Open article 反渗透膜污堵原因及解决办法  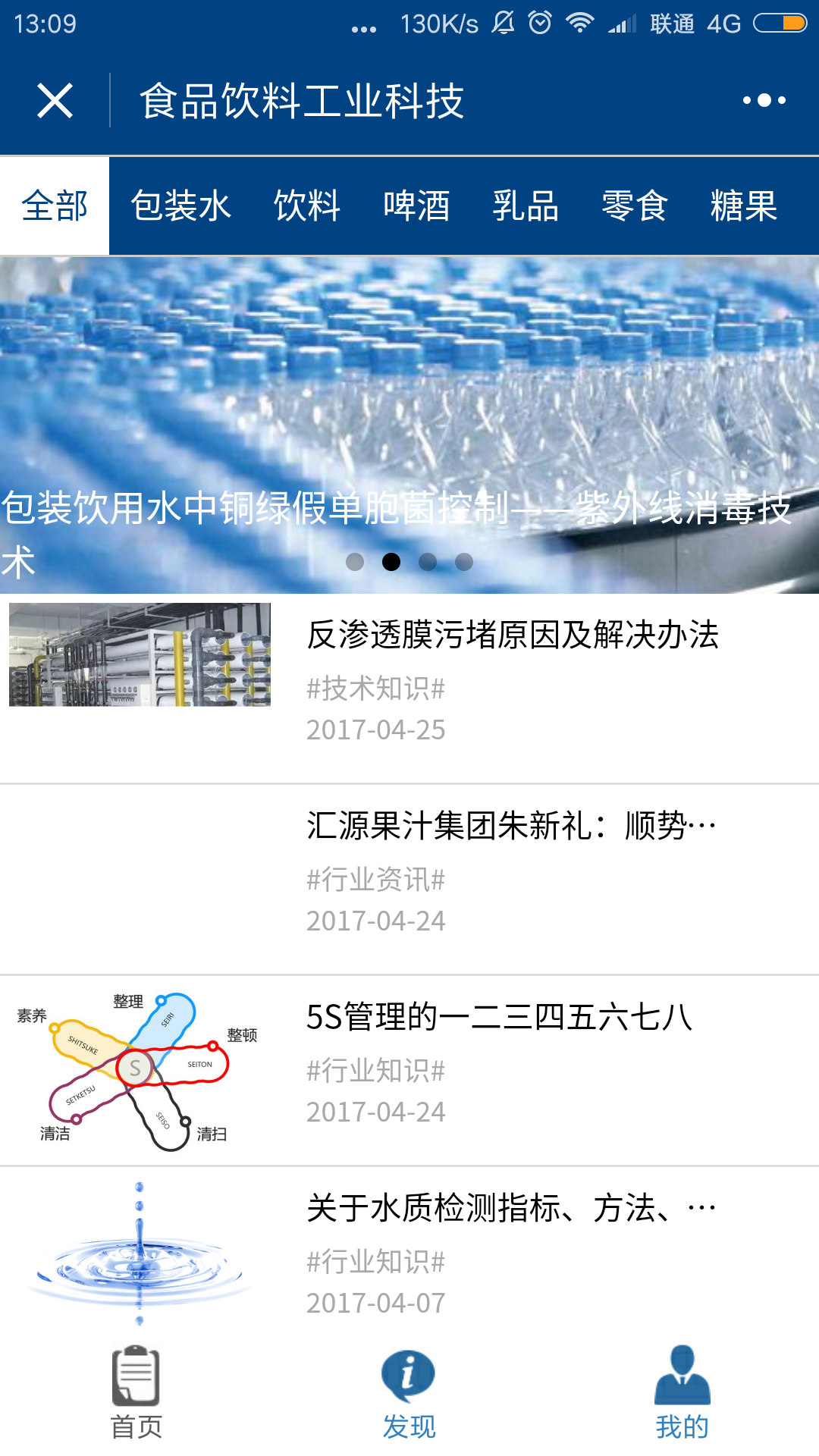pyautogui.click(x=409, y=689)
